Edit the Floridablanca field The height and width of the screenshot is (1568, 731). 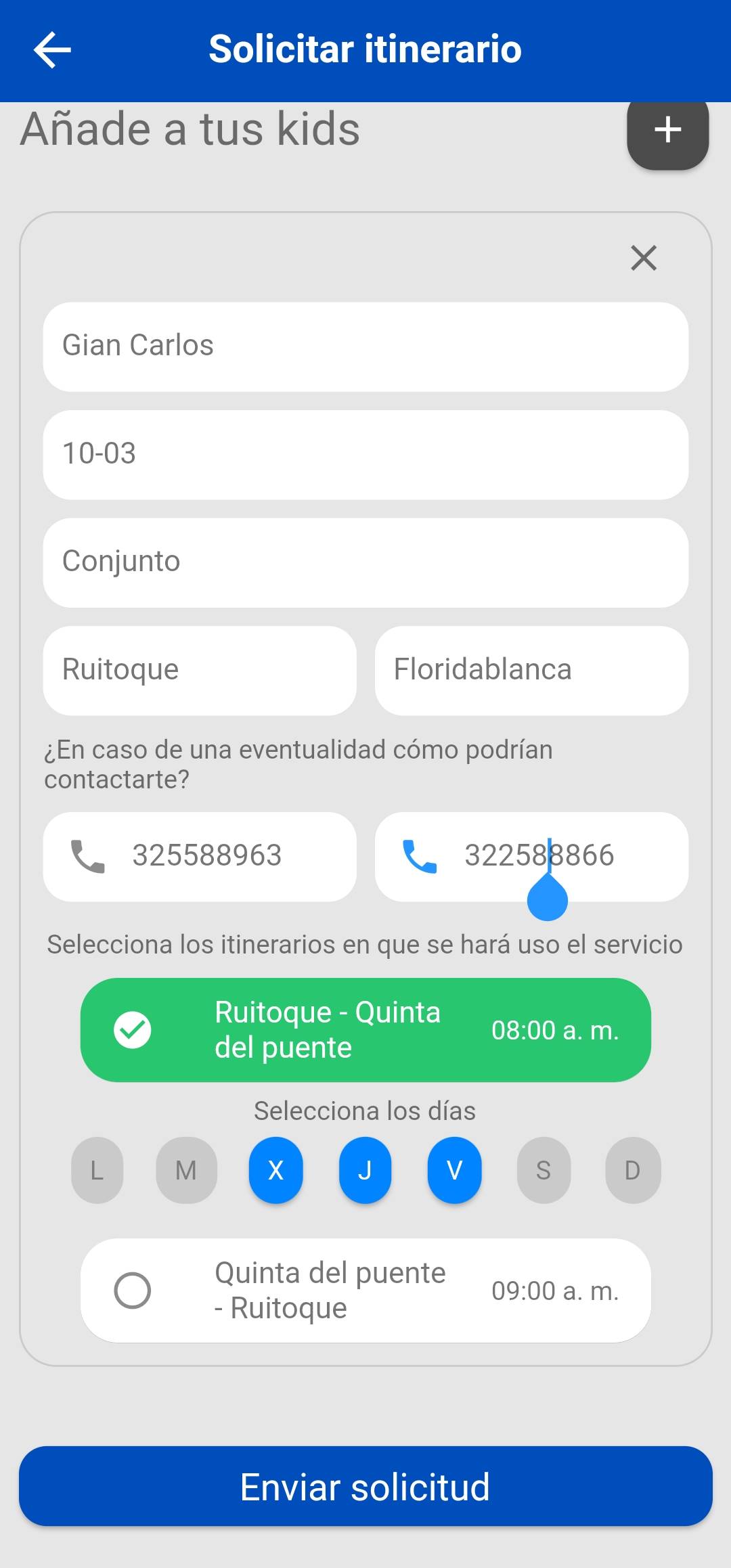click(x=531, y=671)
